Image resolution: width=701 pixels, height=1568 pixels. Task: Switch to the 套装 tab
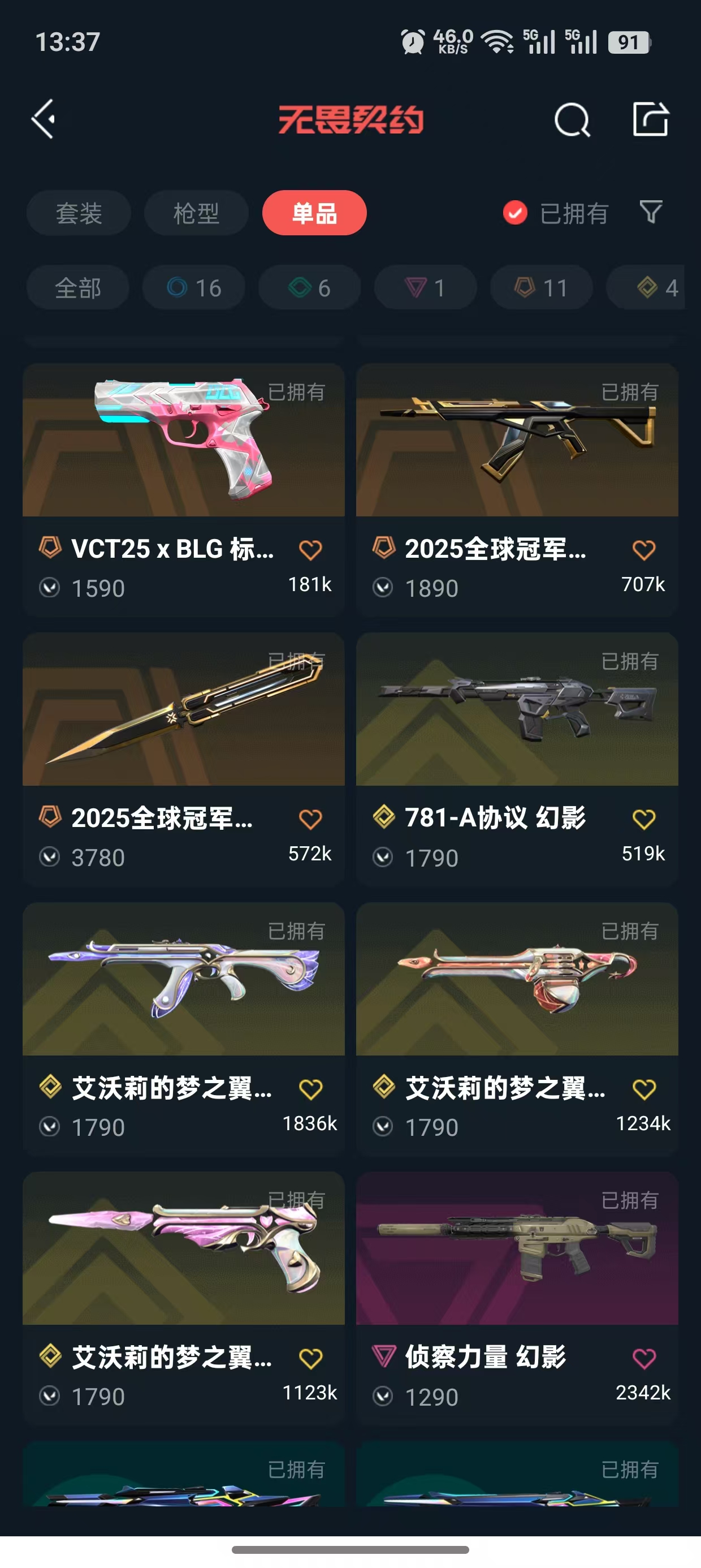pos(79,213)
